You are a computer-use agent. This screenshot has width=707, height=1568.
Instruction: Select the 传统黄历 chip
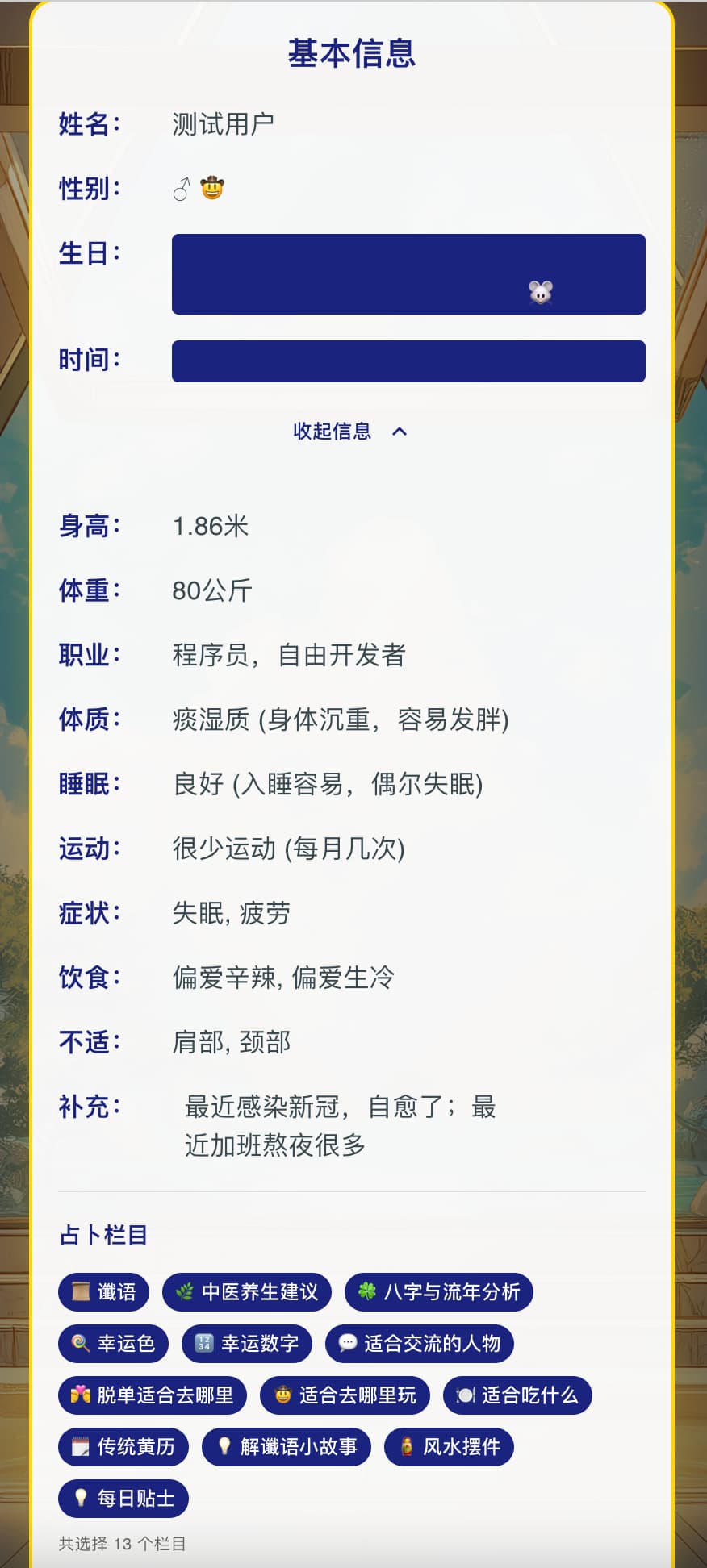click(x=123, y=1447)
